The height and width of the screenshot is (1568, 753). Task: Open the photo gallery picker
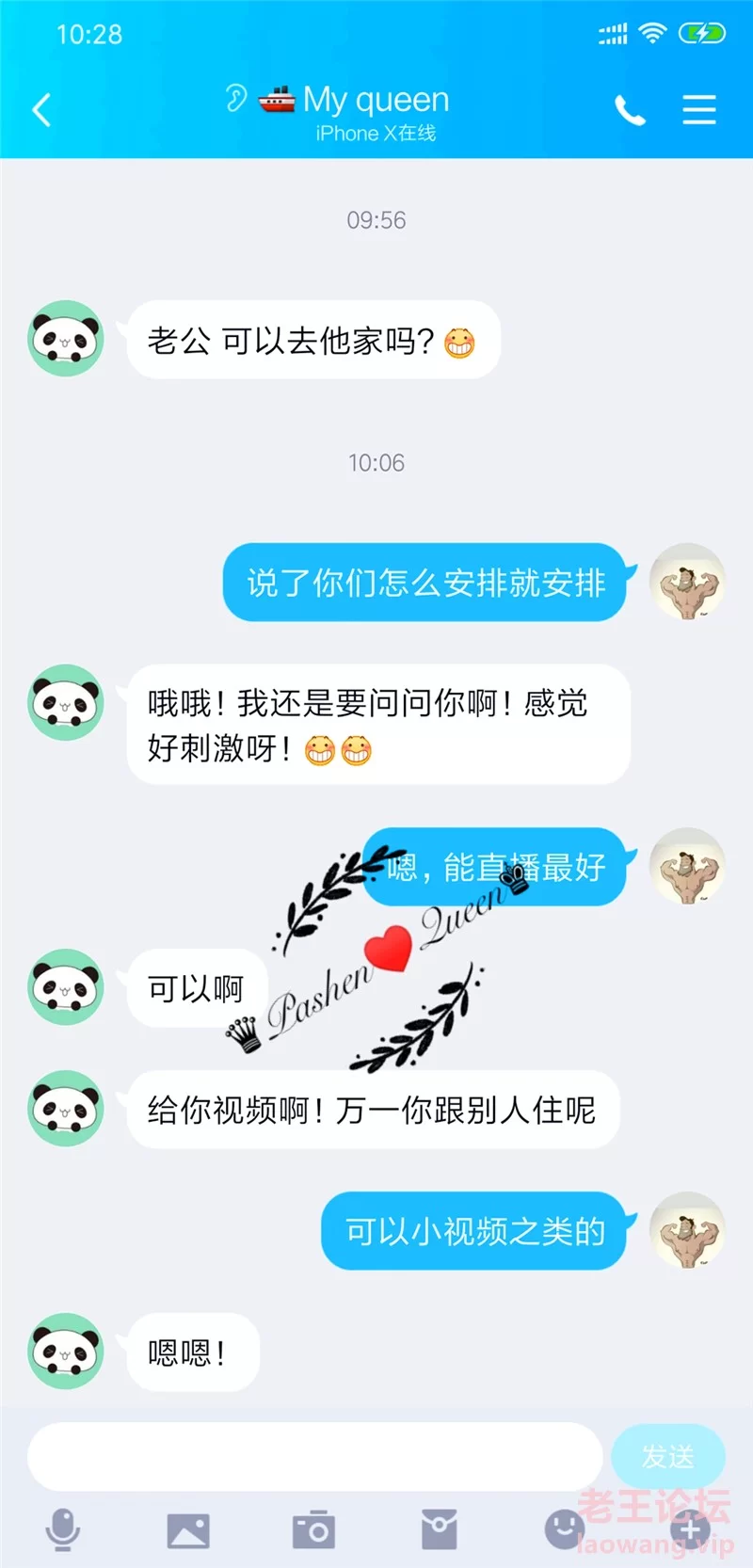188,1531
